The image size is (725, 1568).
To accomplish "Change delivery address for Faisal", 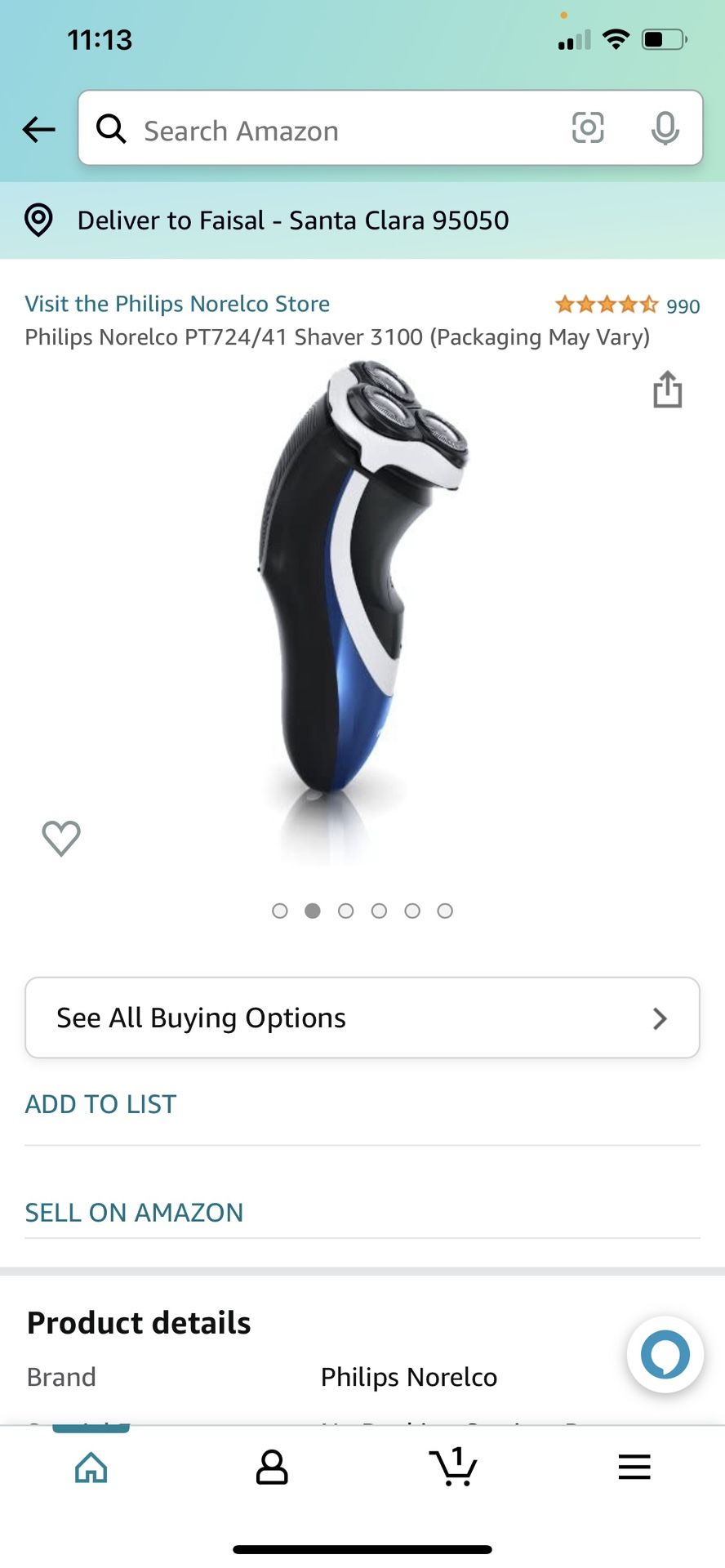I will click(292, 220).
